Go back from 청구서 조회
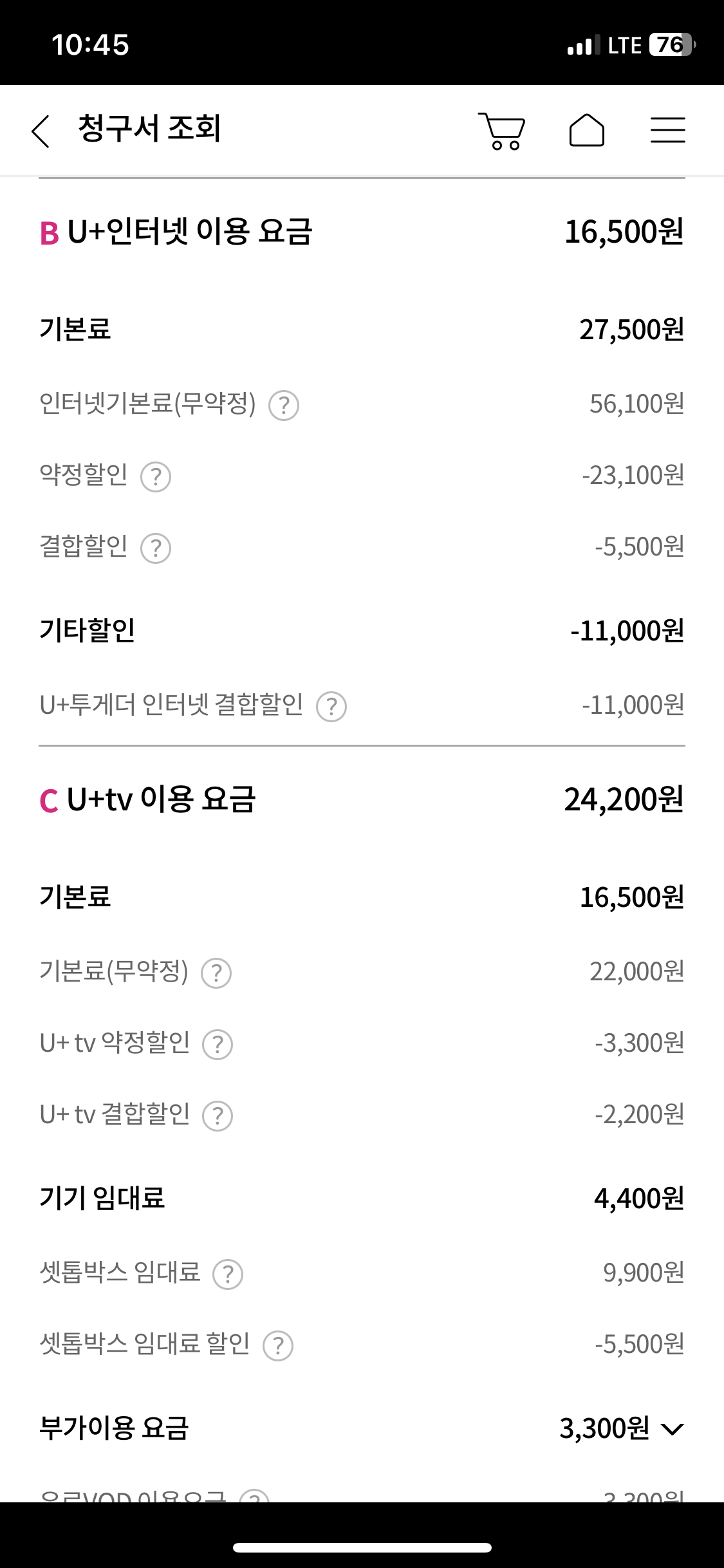This screenshot has width=724, height=1568. coord(41,131)
